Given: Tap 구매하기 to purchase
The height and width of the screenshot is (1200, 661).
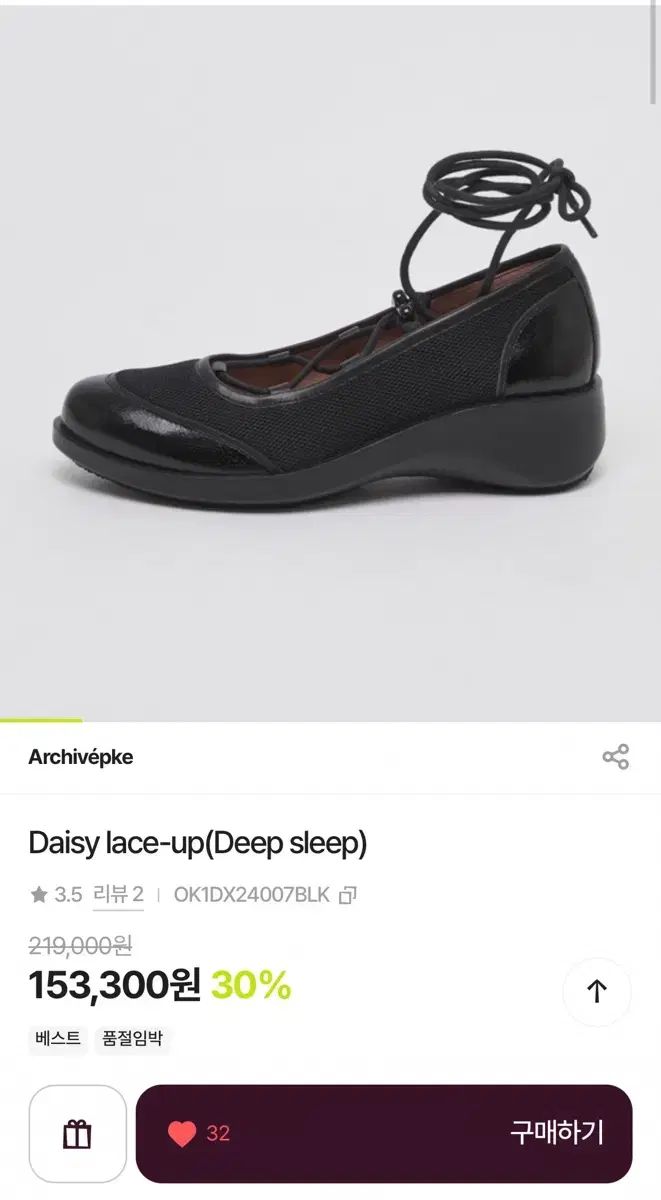Looking at the screenshot, I should click(x=556, y=1133).
